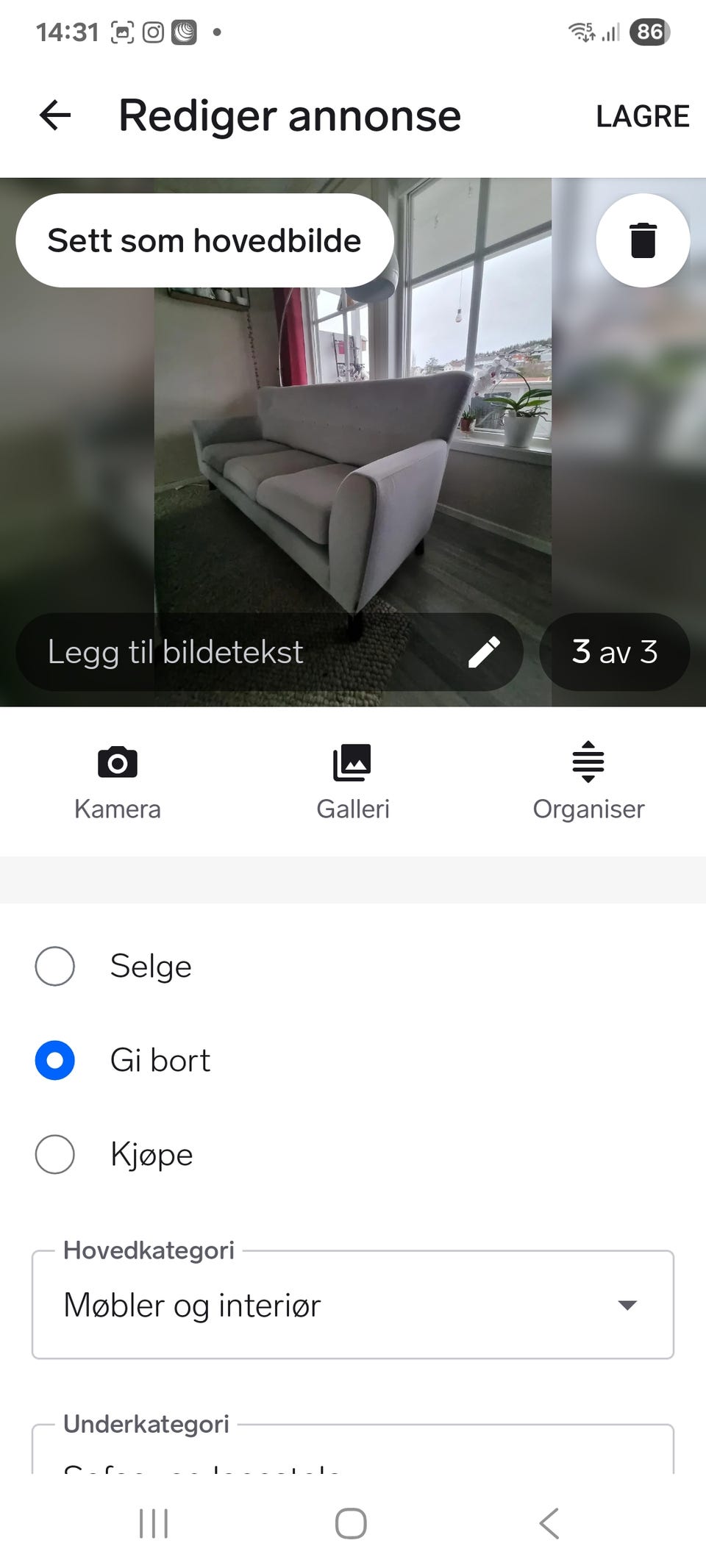Keep Gi bort selected by tapping it

coord(54,1061)
